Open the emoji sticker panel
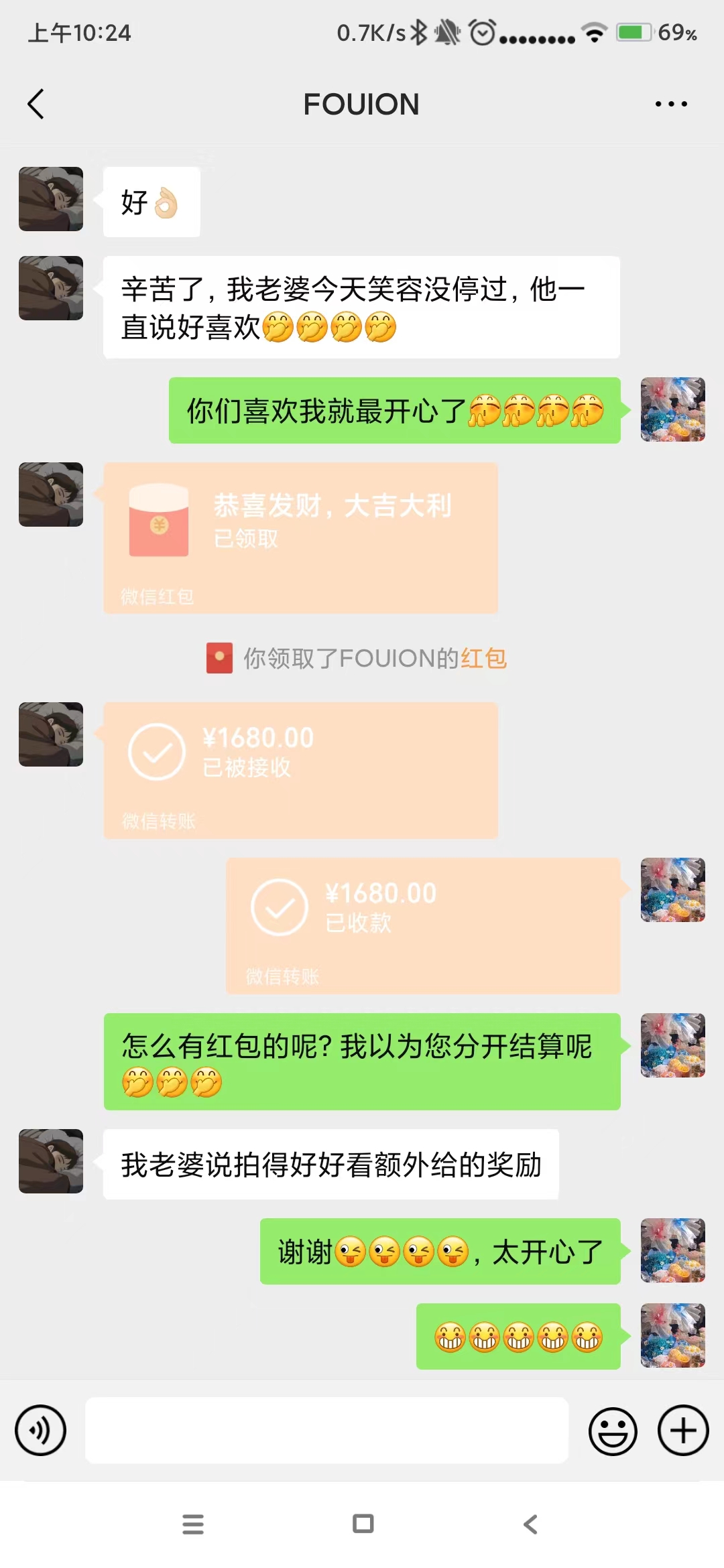The height and width of the screenshot is (1568, 724). [613, 1431]
